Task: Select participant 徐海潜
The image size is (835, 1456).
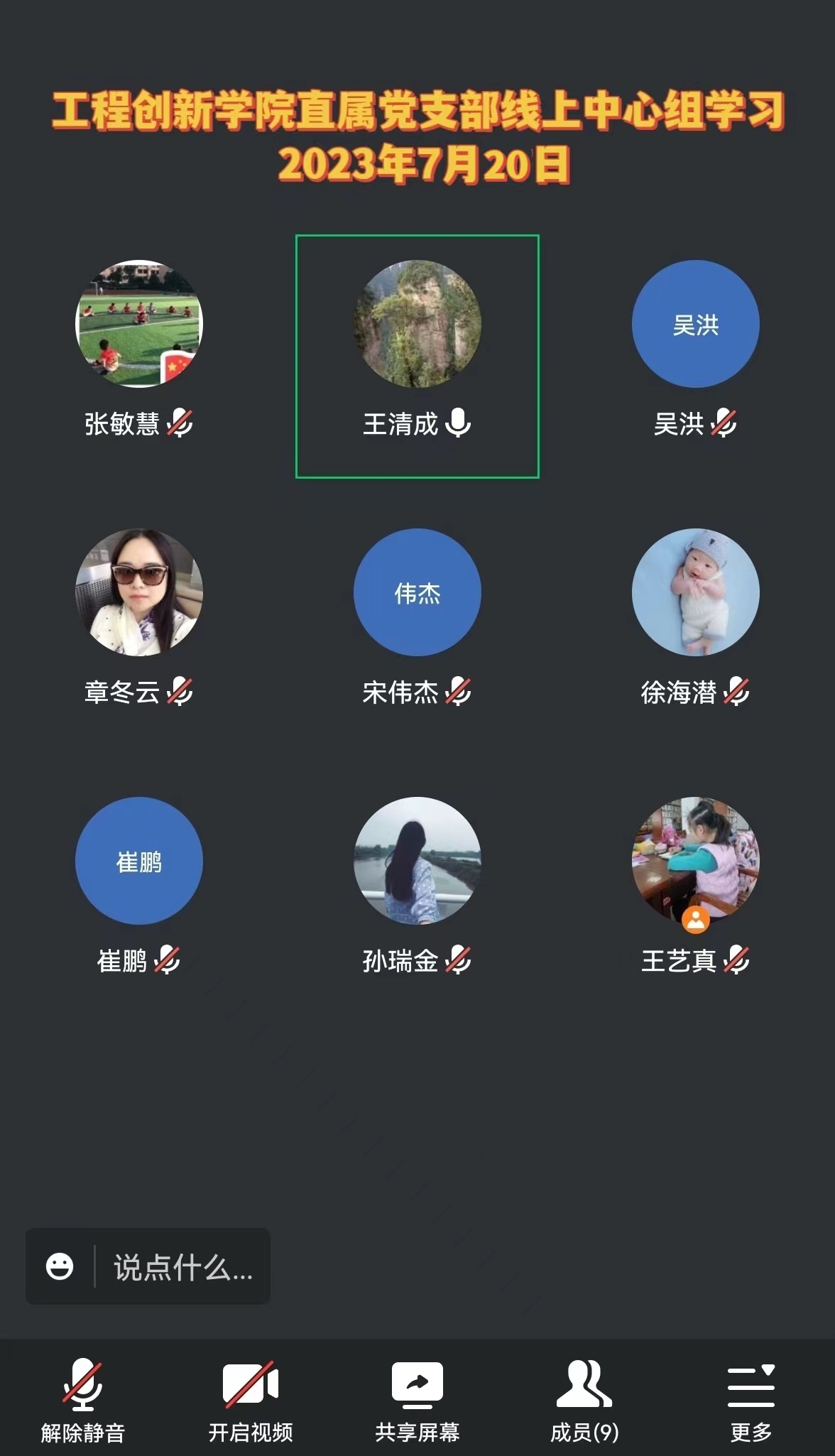Action: pos(696,592)
